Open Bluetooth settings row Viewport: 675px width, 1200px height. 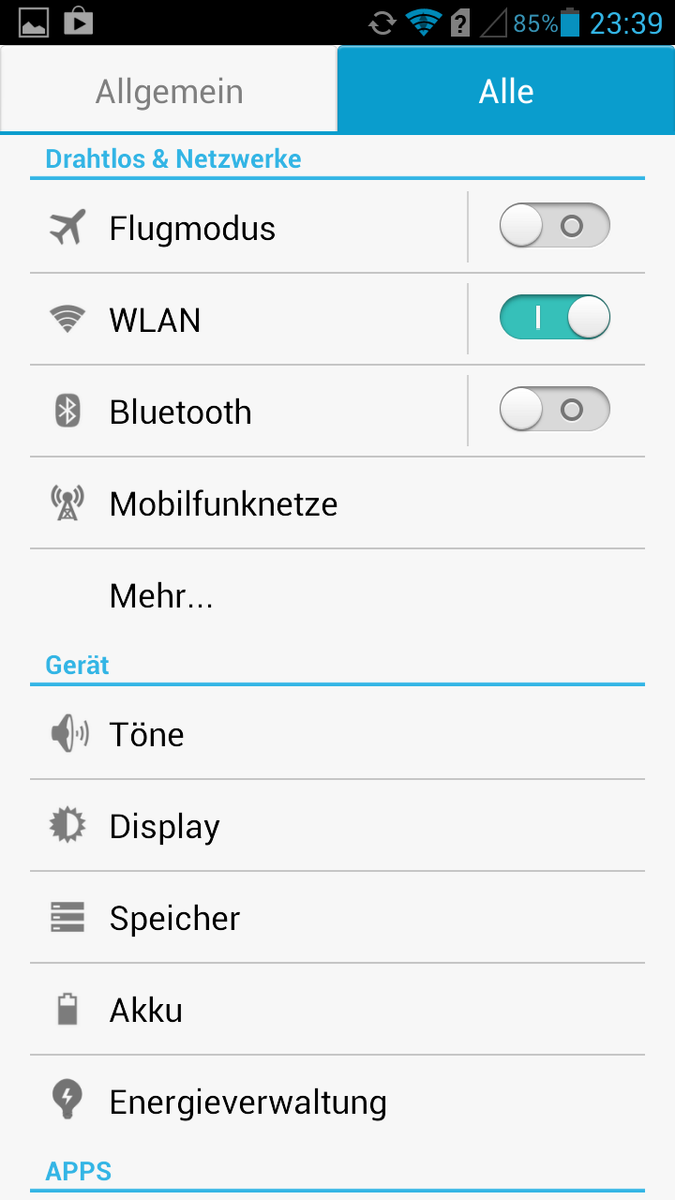250,412
